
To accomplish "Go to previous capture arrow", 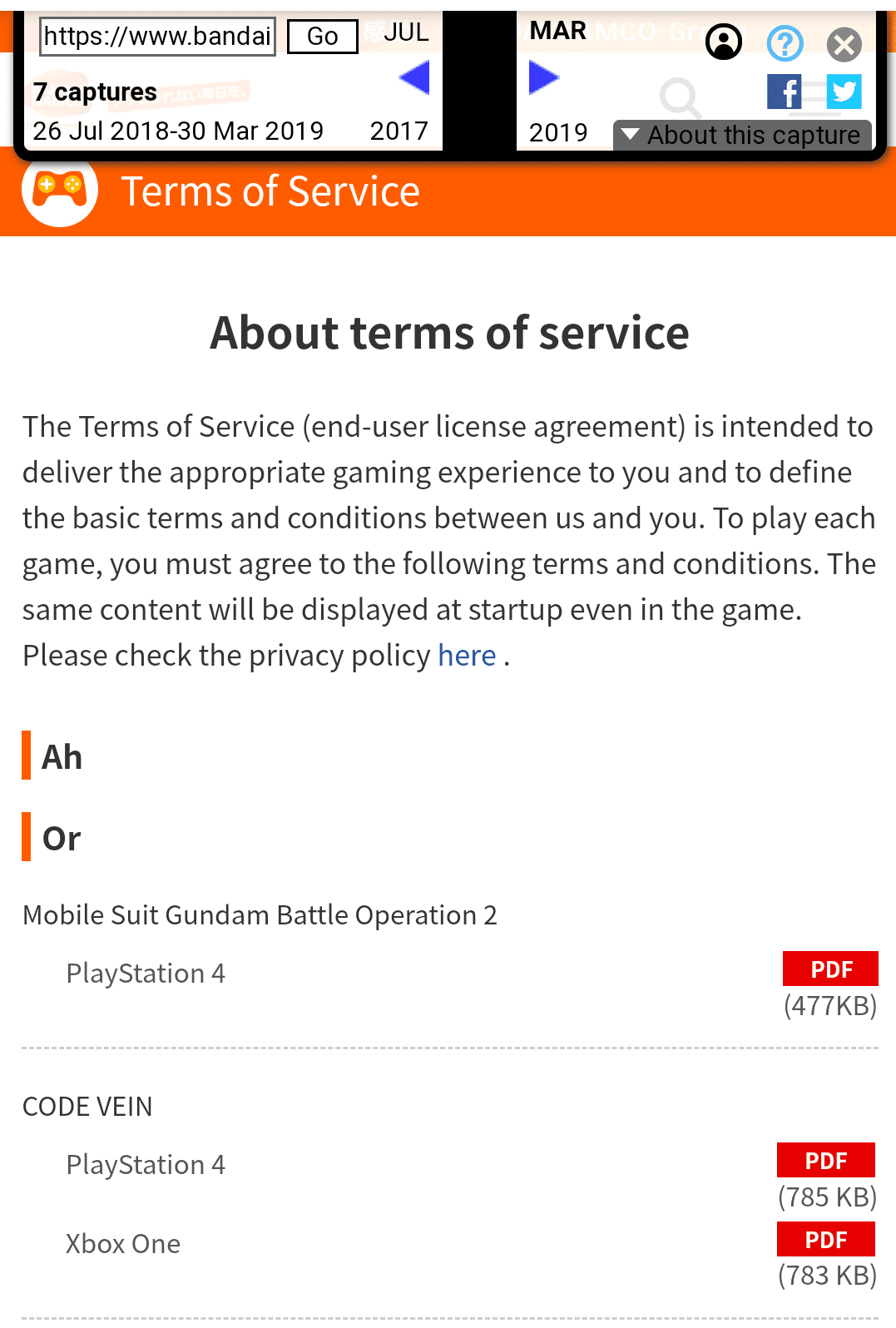I will point(414,78).
